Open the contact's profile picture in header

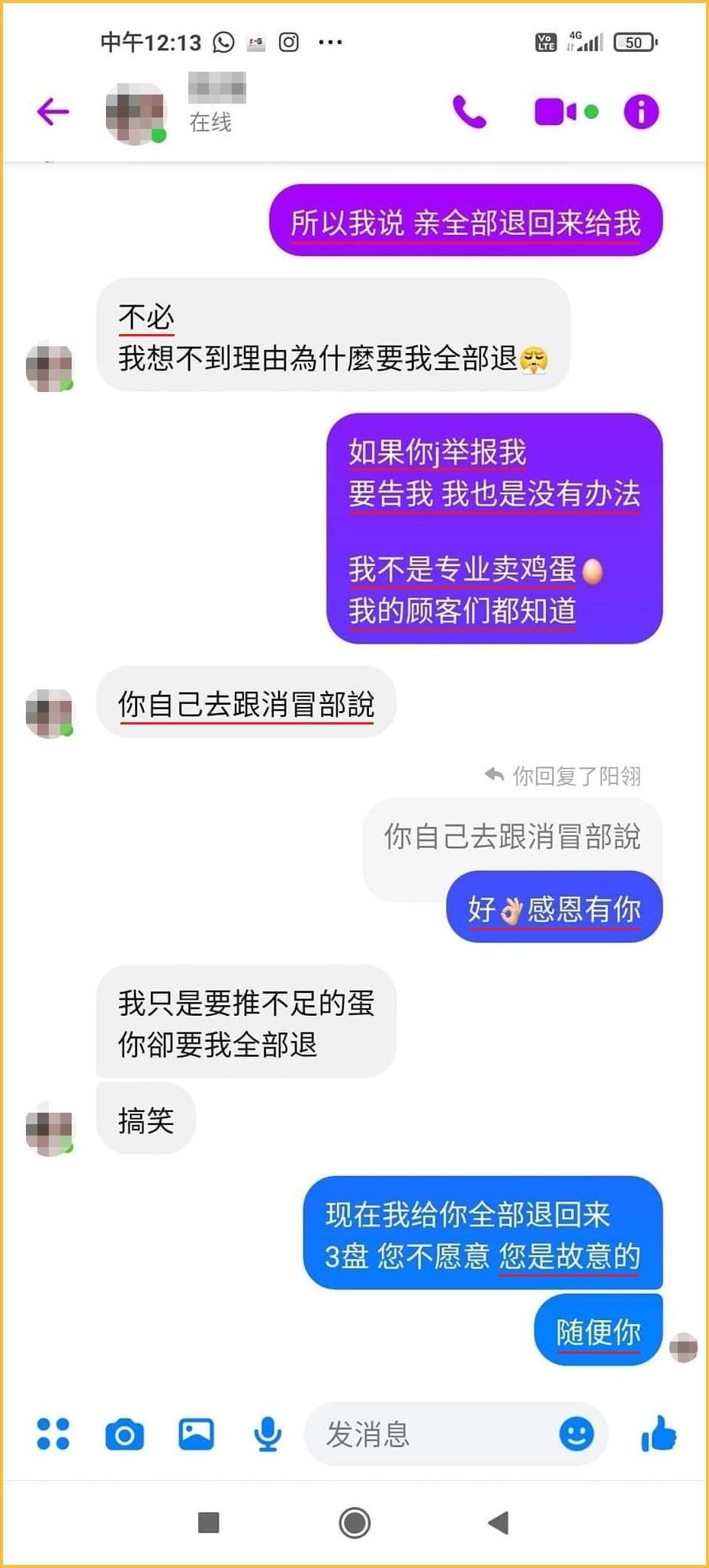pos(136,113)
